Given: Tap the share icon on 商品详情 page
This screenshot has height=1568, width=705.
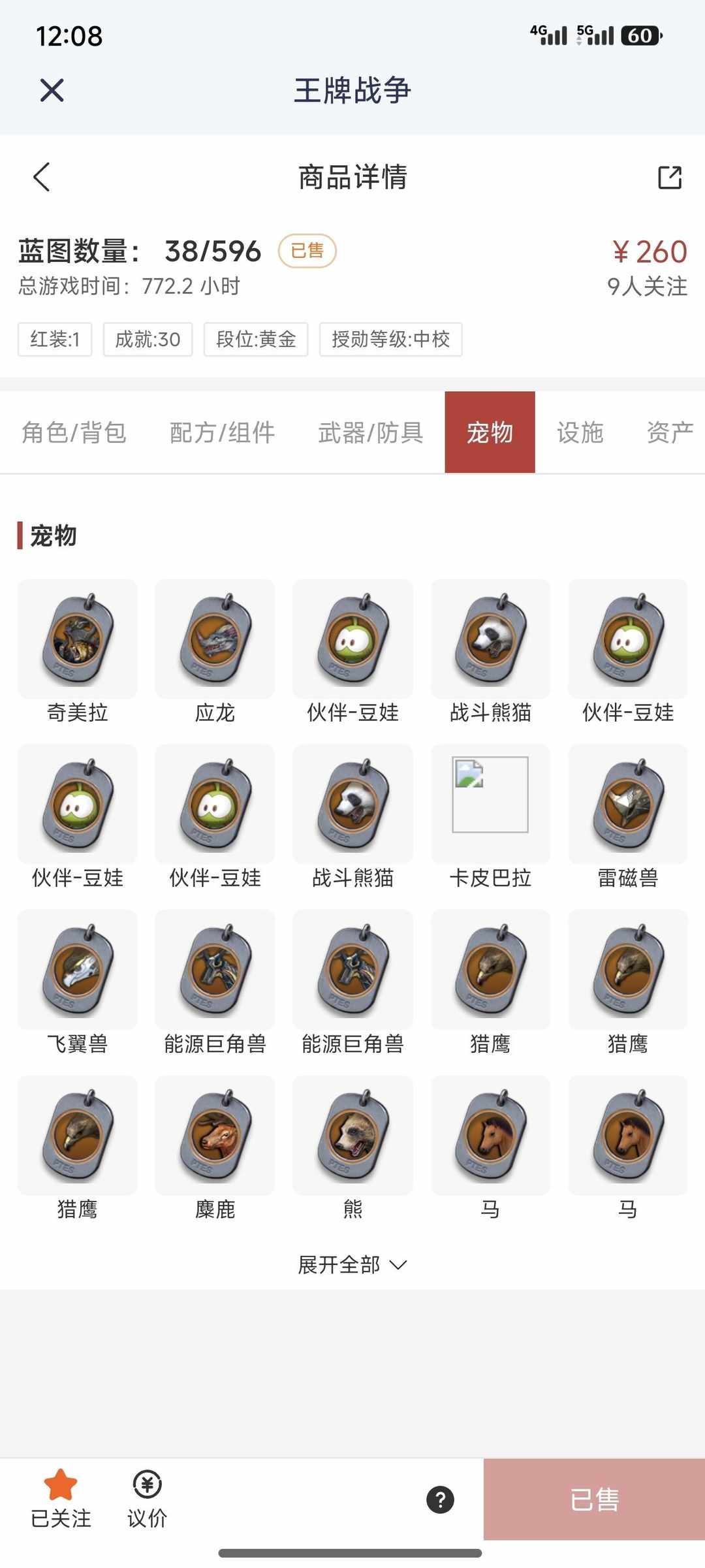Looking at the screenshot, I should 668,178.
